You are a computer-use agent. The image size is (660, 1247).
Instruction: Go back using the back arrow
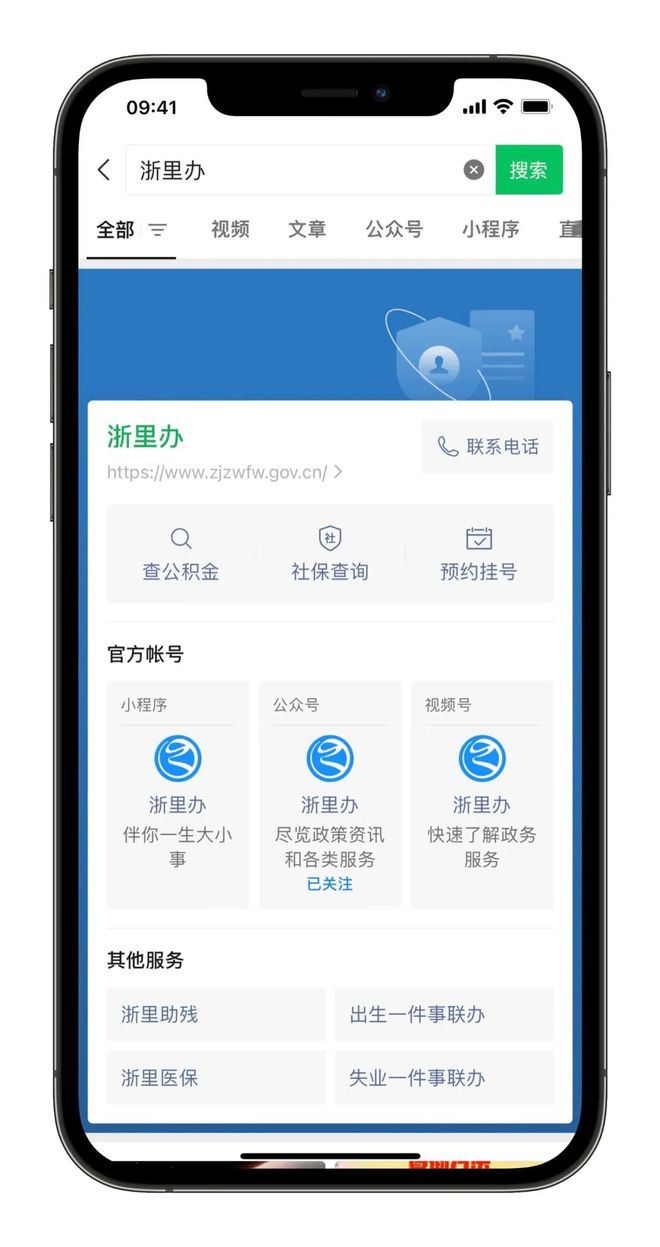coord(104,170)
